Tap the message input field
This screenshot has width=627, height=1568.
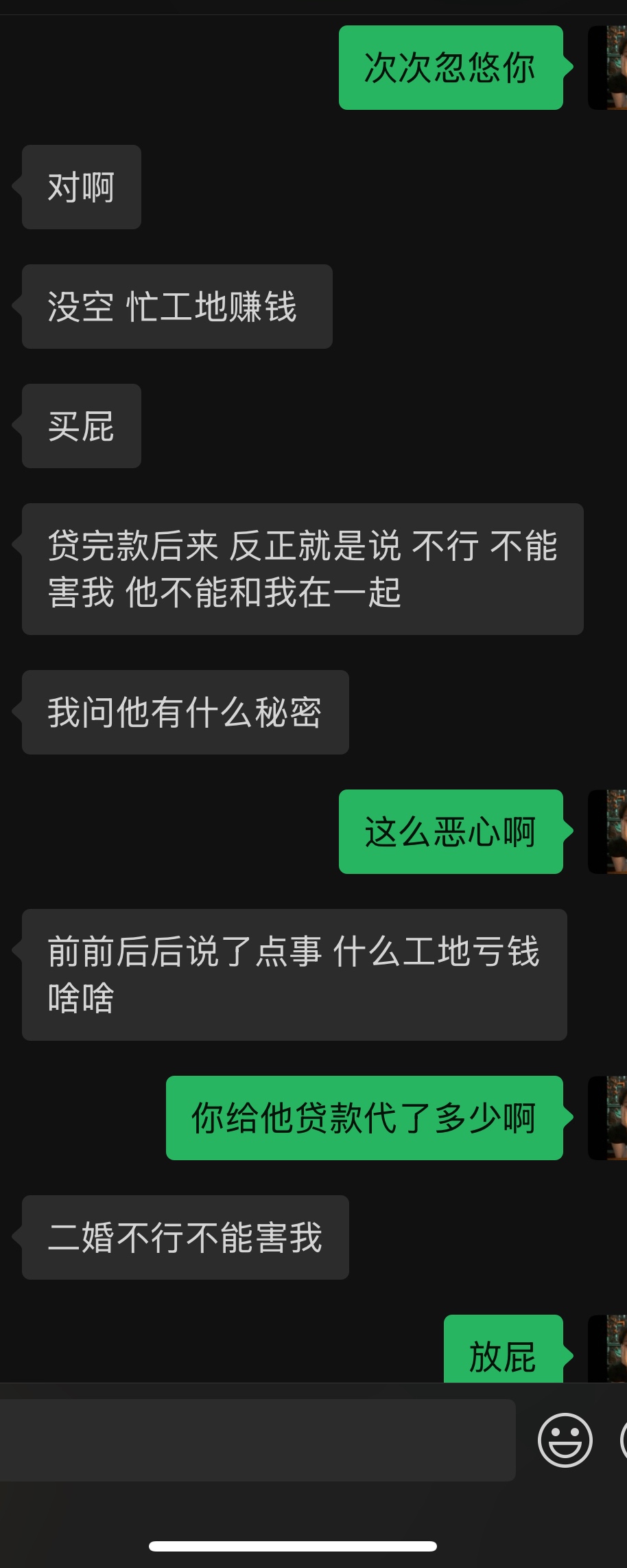click(257, 1440)
